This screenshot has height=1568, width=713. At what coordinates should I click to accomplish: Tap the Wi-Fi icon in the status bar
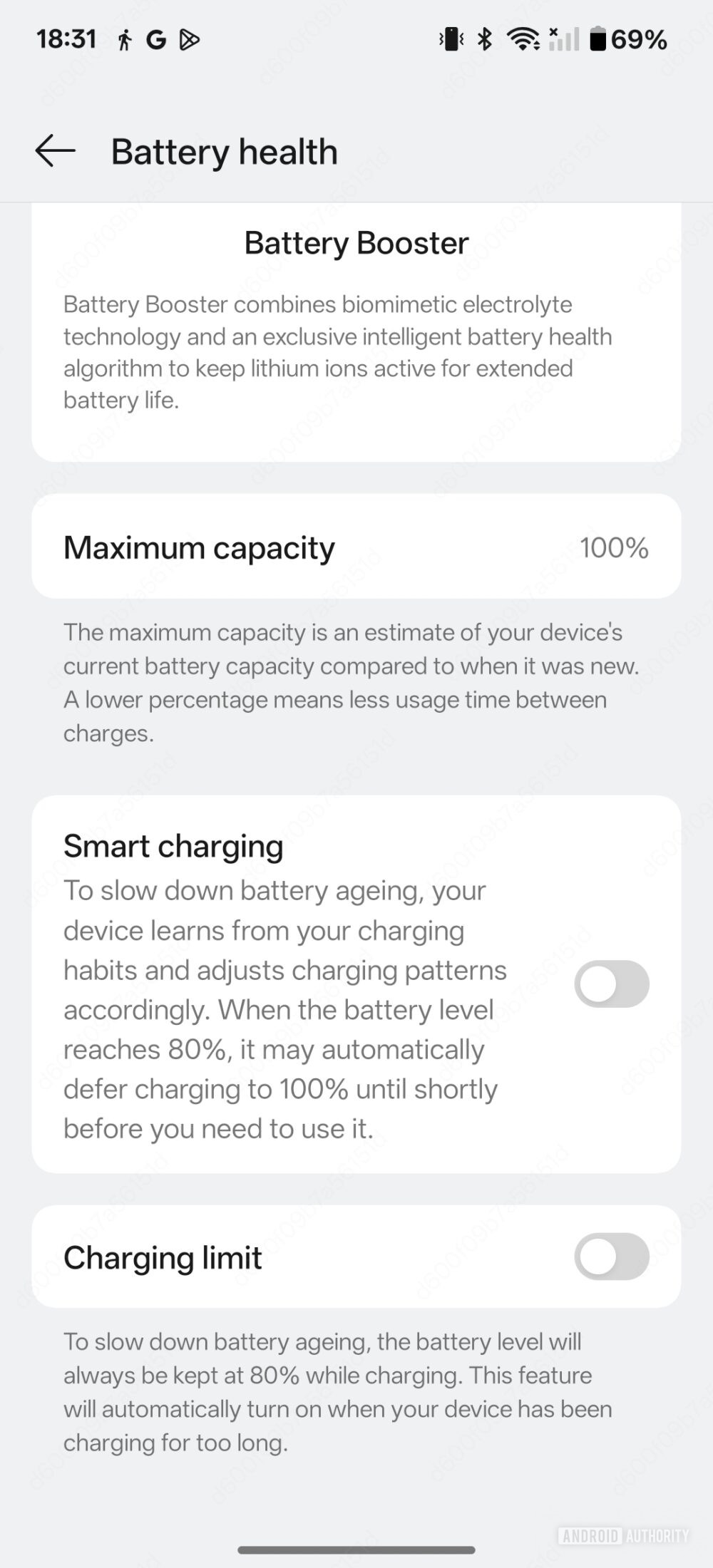pos(524,39)
